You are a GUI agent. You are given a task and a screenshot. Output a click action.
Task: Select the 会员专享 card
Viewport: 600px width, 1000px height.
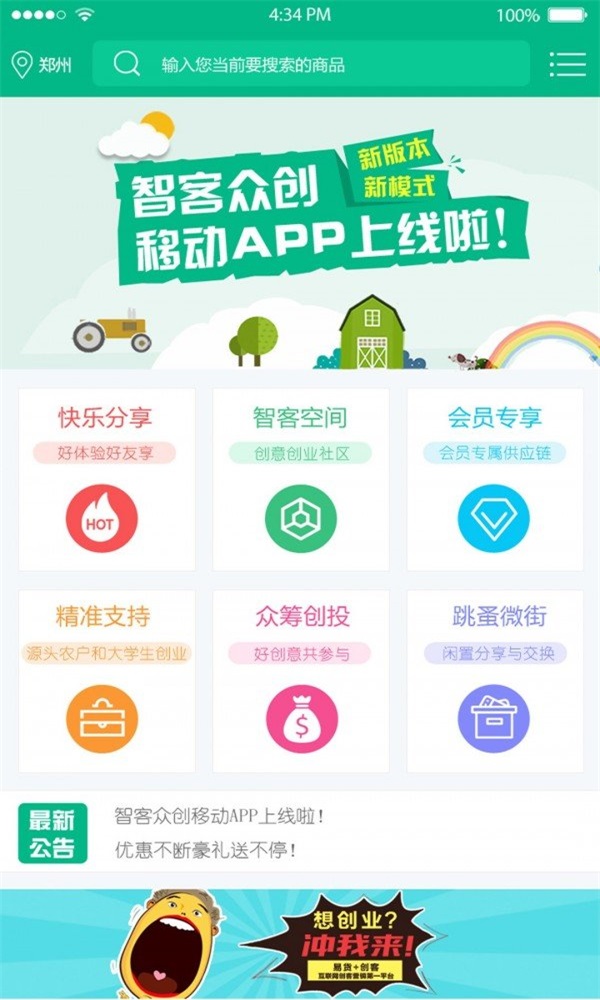click(x=494, y=480)
